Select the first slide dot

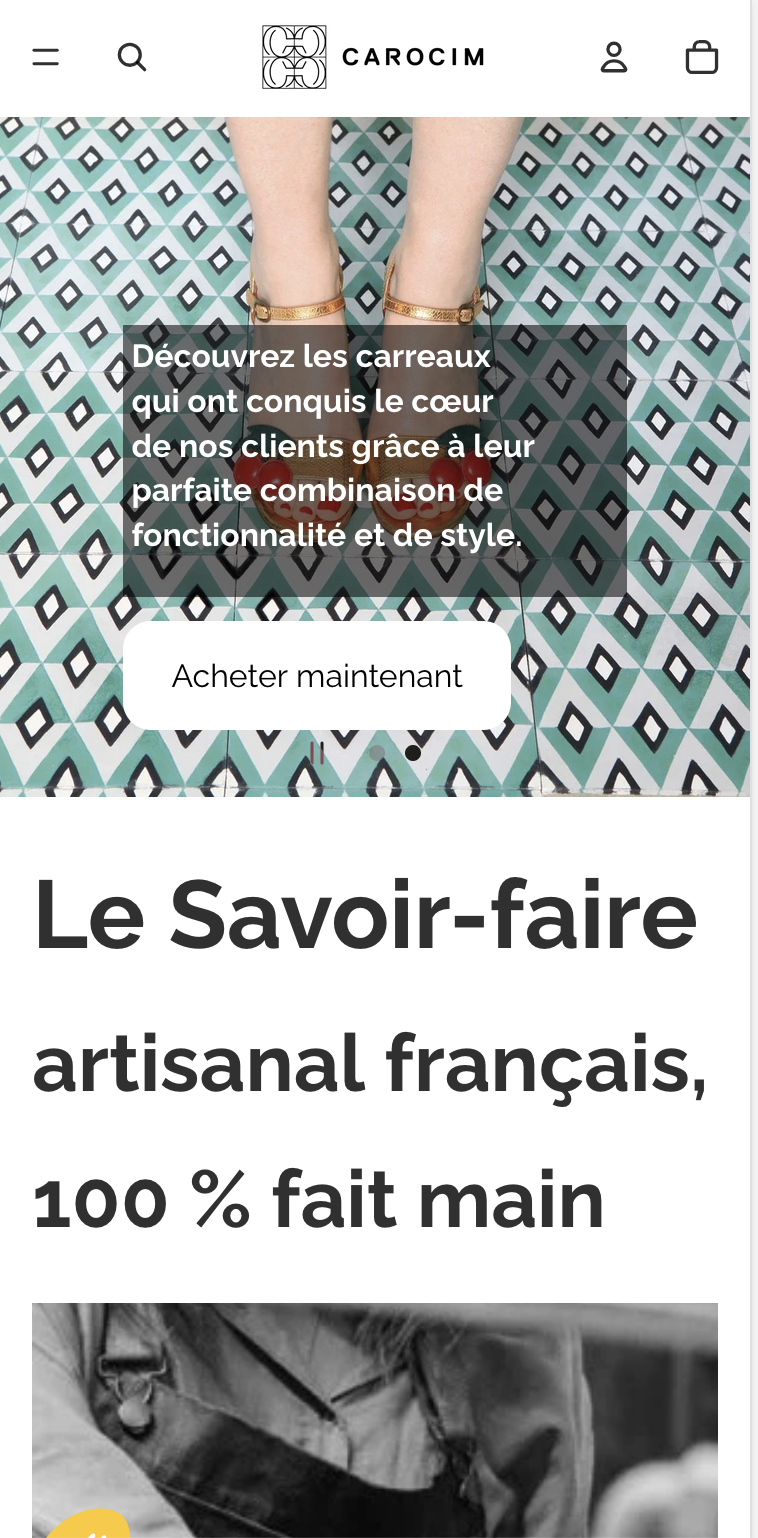pos(377,753)
